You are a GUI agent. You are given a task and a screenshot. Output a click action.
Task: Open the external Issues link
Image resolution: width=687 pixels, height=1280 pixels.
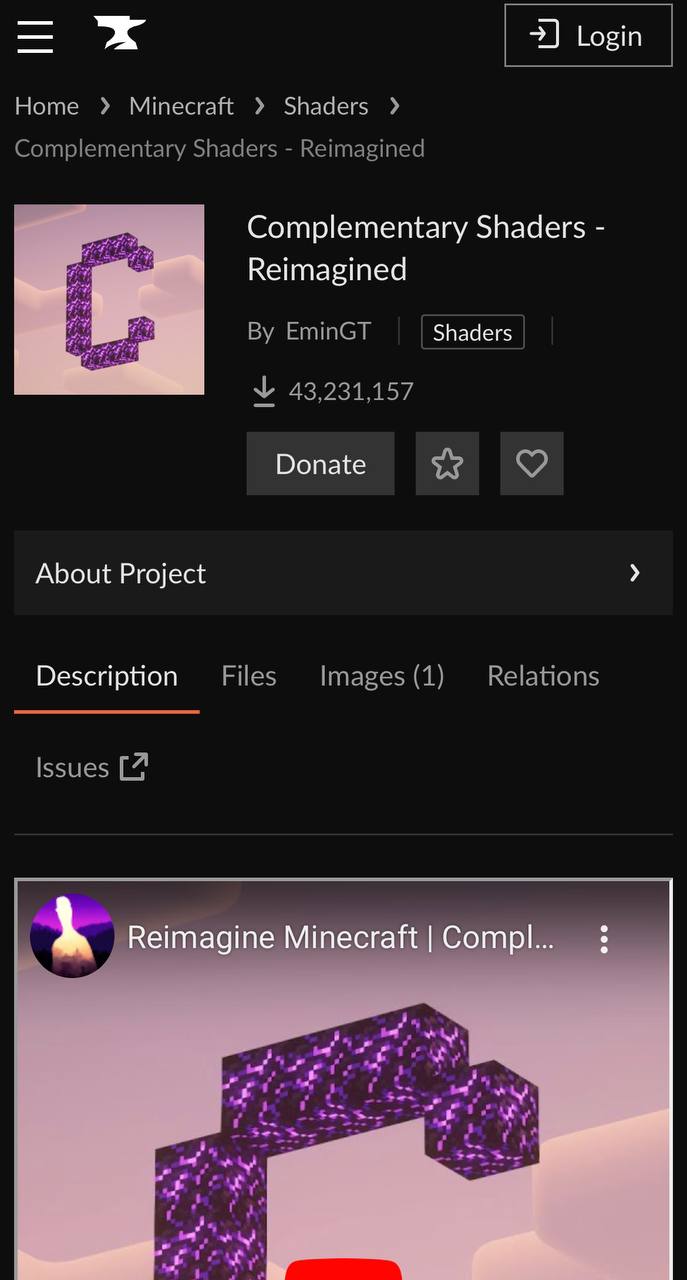[91, 767]
